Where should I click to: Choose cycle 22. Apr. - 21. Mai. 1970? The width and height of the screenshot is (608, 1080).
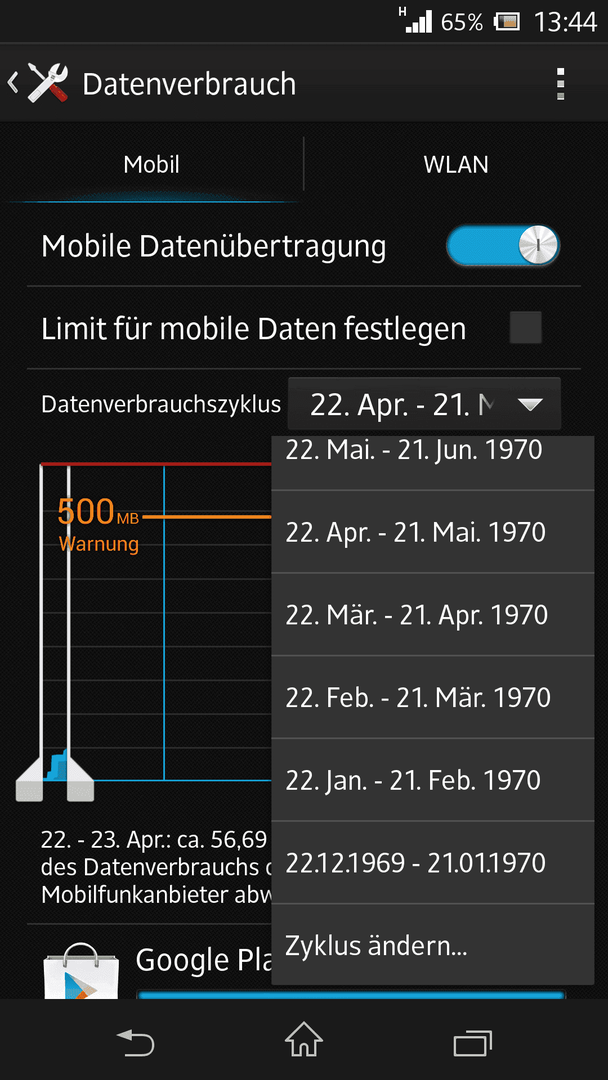pyautogui.click(x=432, y=532)
